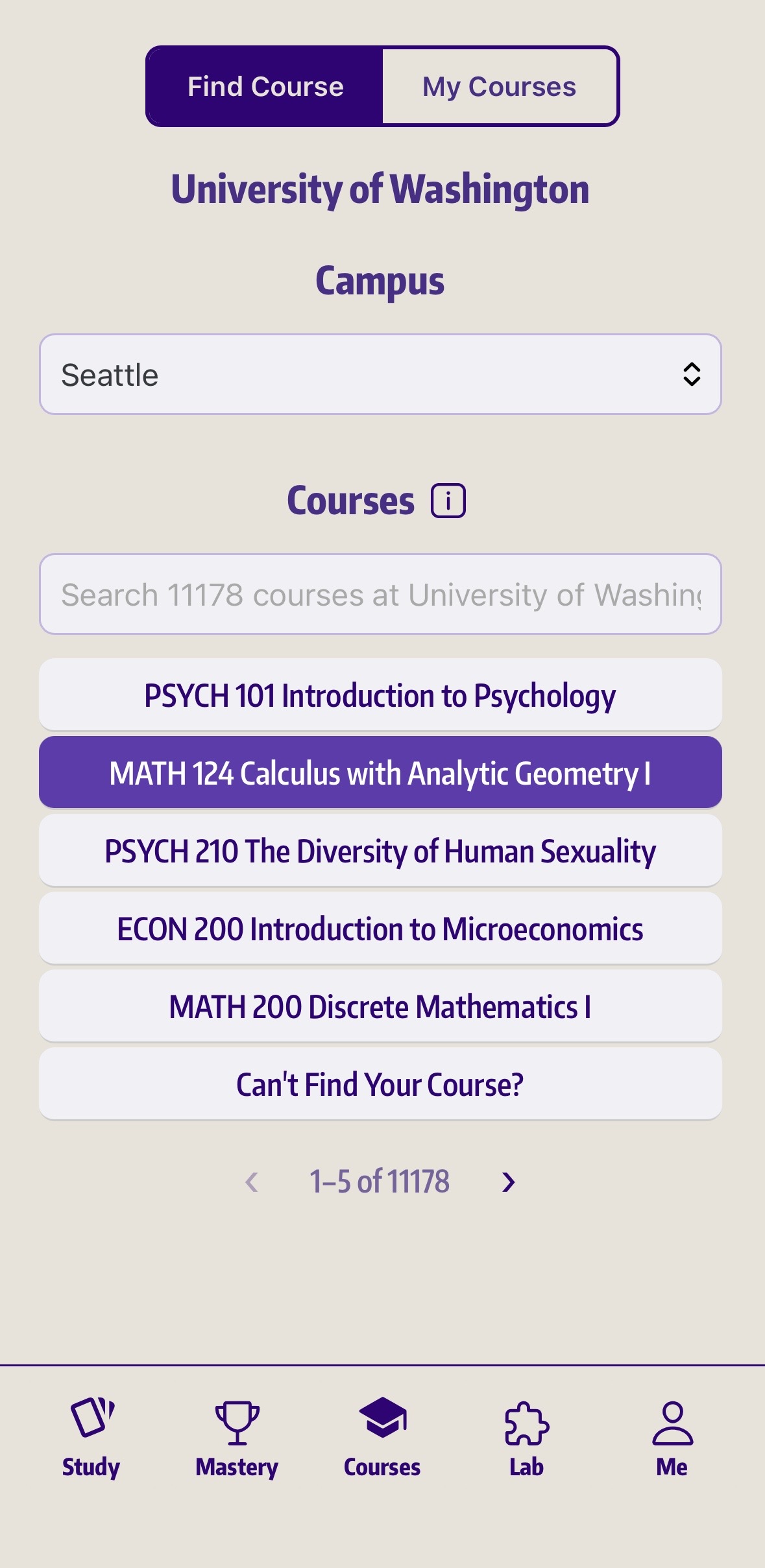Select the Find Course tab
This screenshot has width=765, height=1568.
[x=265, y=86]
